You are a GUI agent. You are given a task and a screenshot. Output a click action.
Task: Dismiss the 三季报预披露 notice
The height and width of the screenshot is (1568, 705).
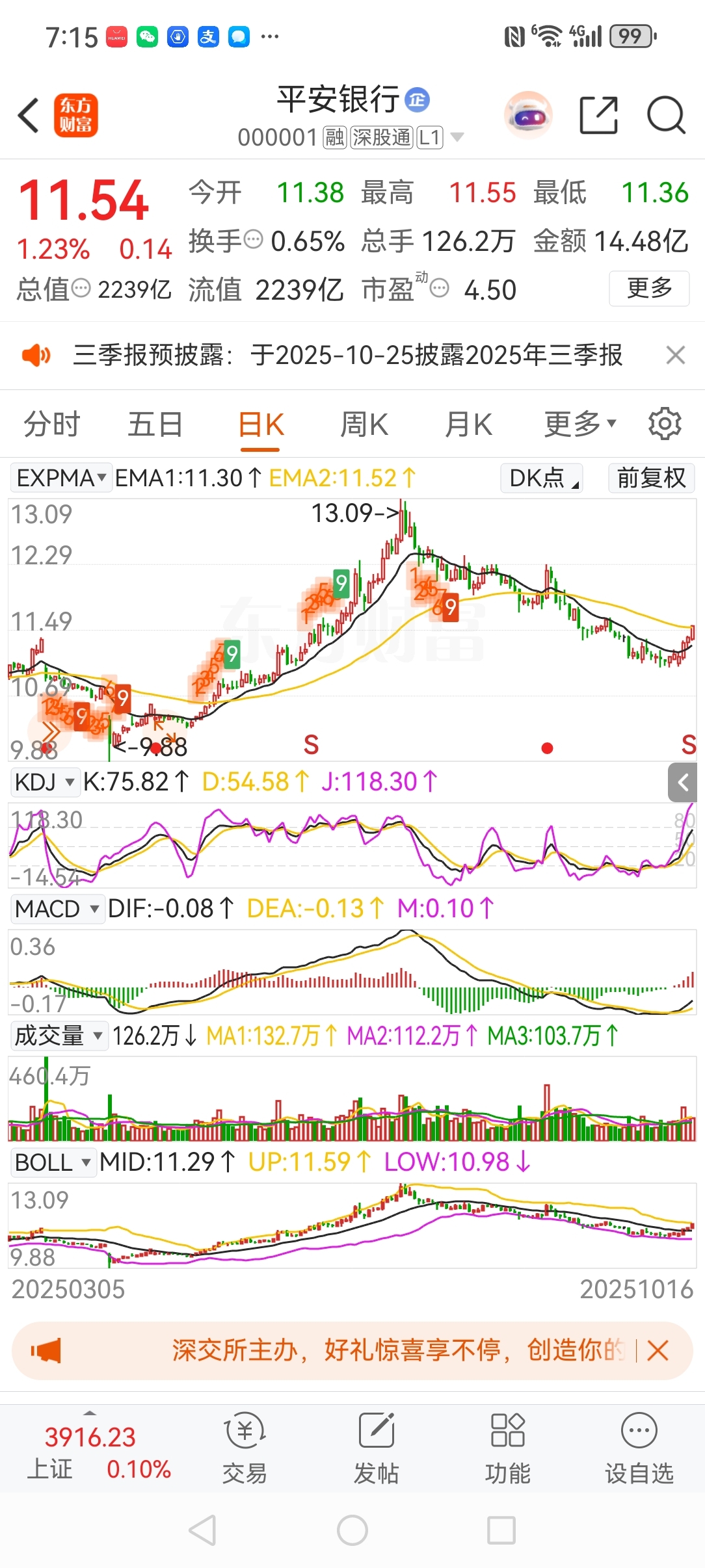coord(676,356)
